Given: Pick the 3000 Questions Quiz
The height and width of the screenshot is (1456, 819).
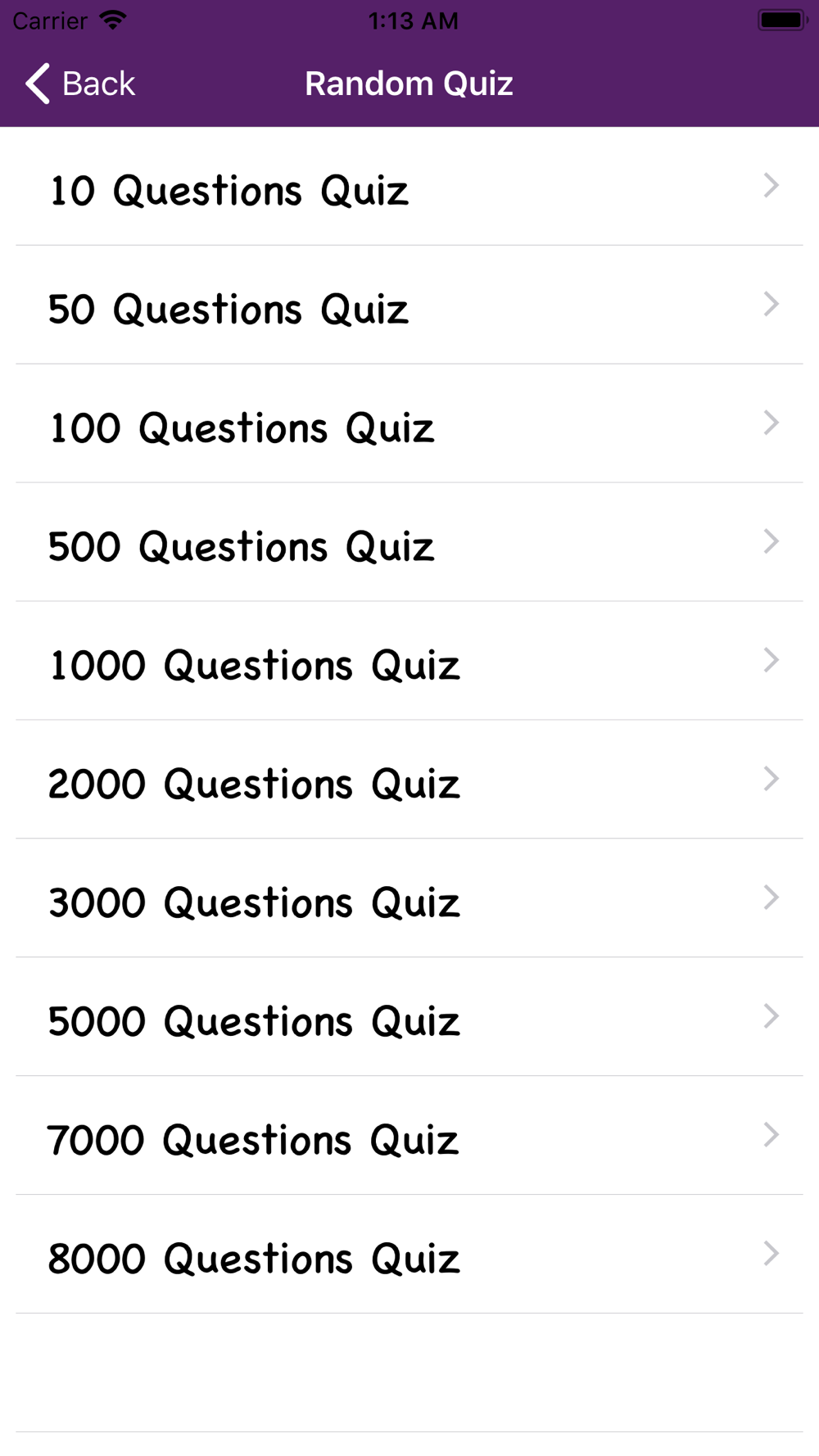Looking at the screenshot, I should [409, 899].
